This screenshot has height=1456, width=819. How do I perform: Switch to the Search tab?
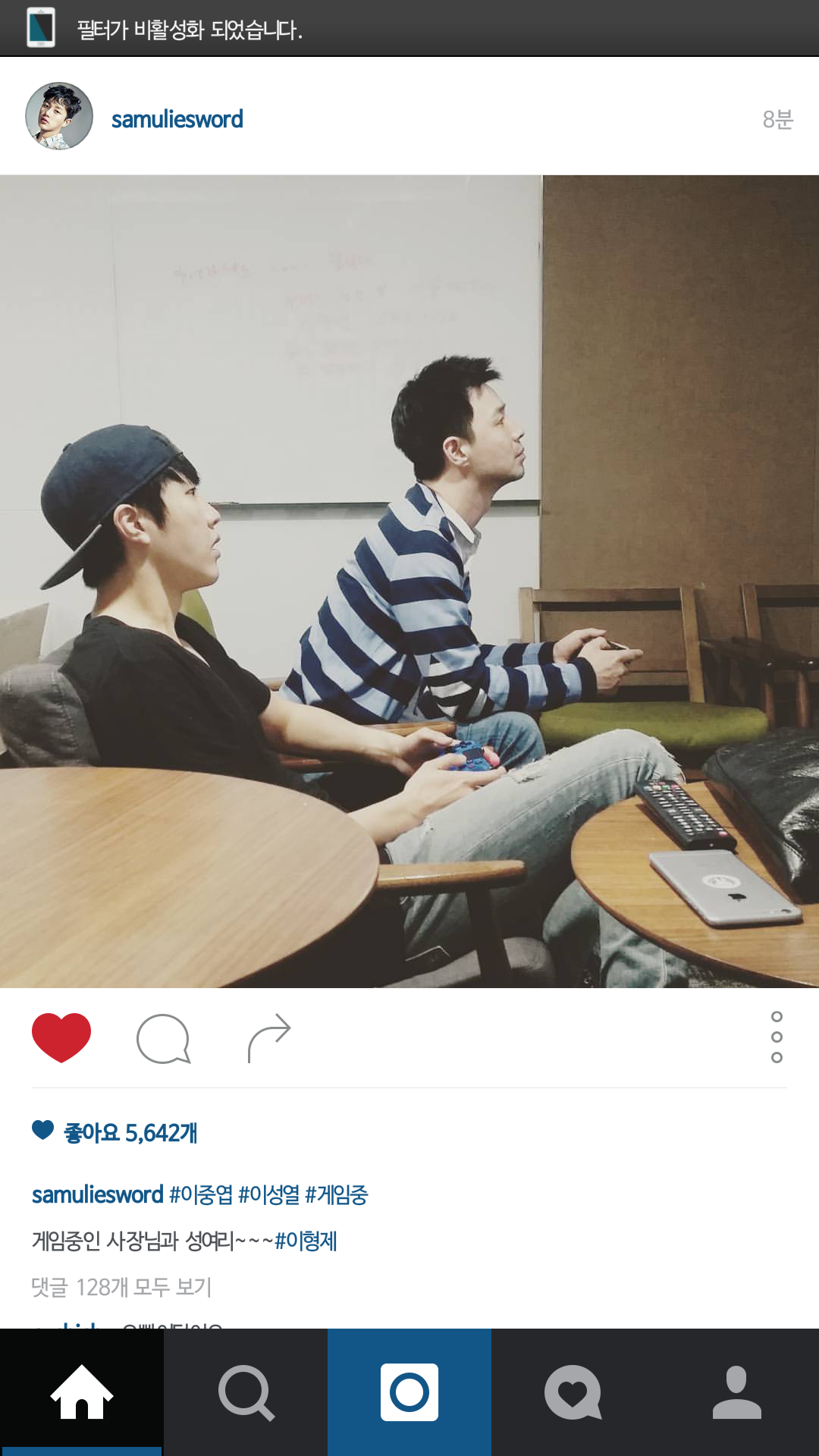(246, 1392)
